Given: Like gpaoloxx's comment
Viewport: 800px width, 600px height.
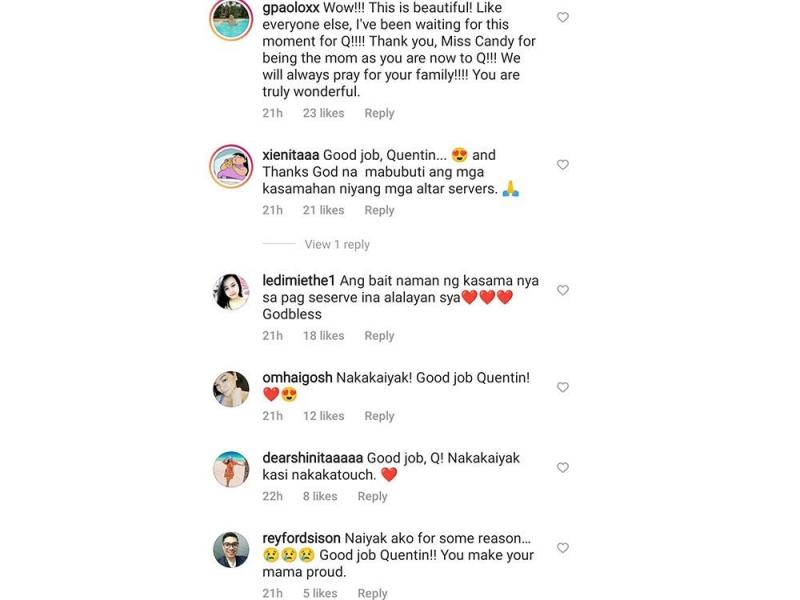Looking at the screenshot, I should (562, 18).
